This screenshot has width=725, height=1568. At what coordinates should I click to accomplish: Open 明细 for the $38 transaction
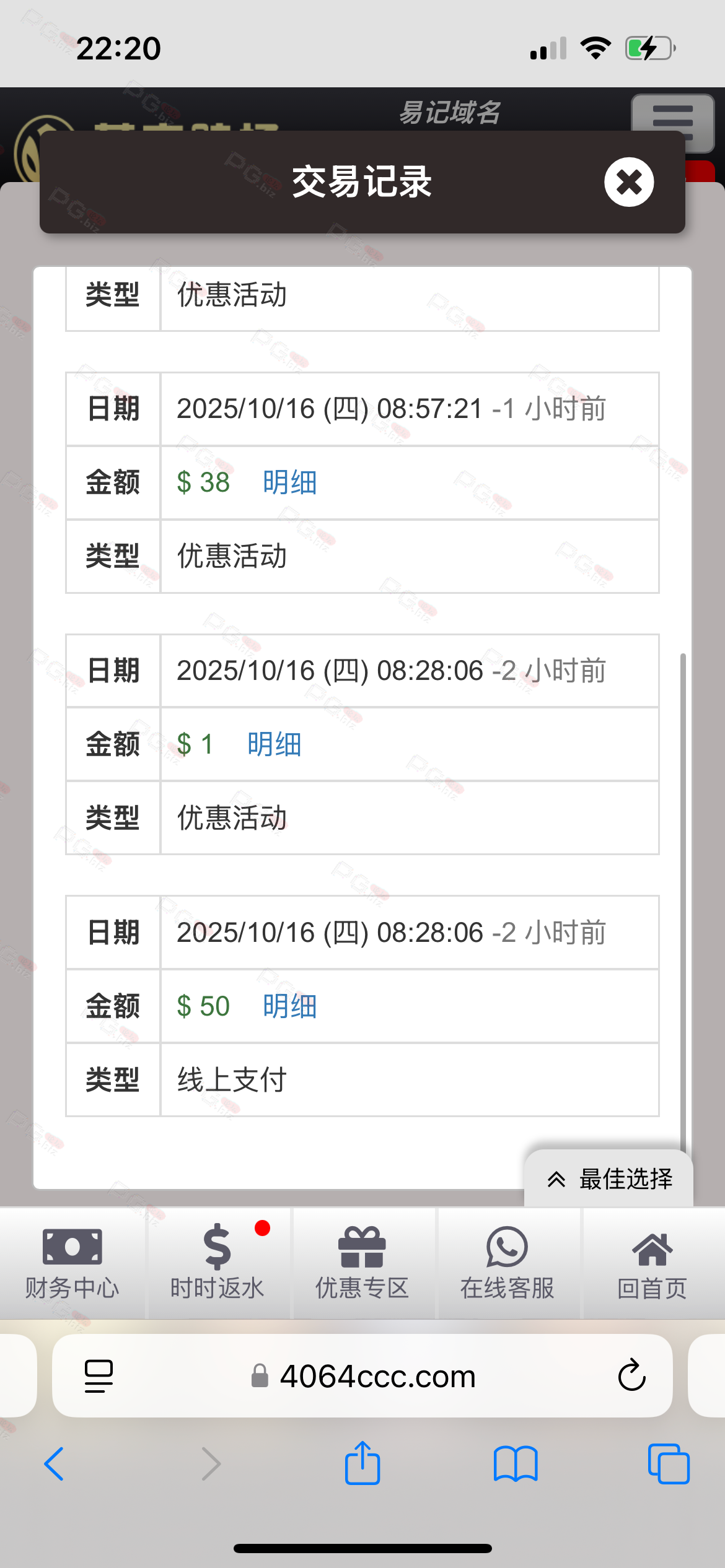289,482
